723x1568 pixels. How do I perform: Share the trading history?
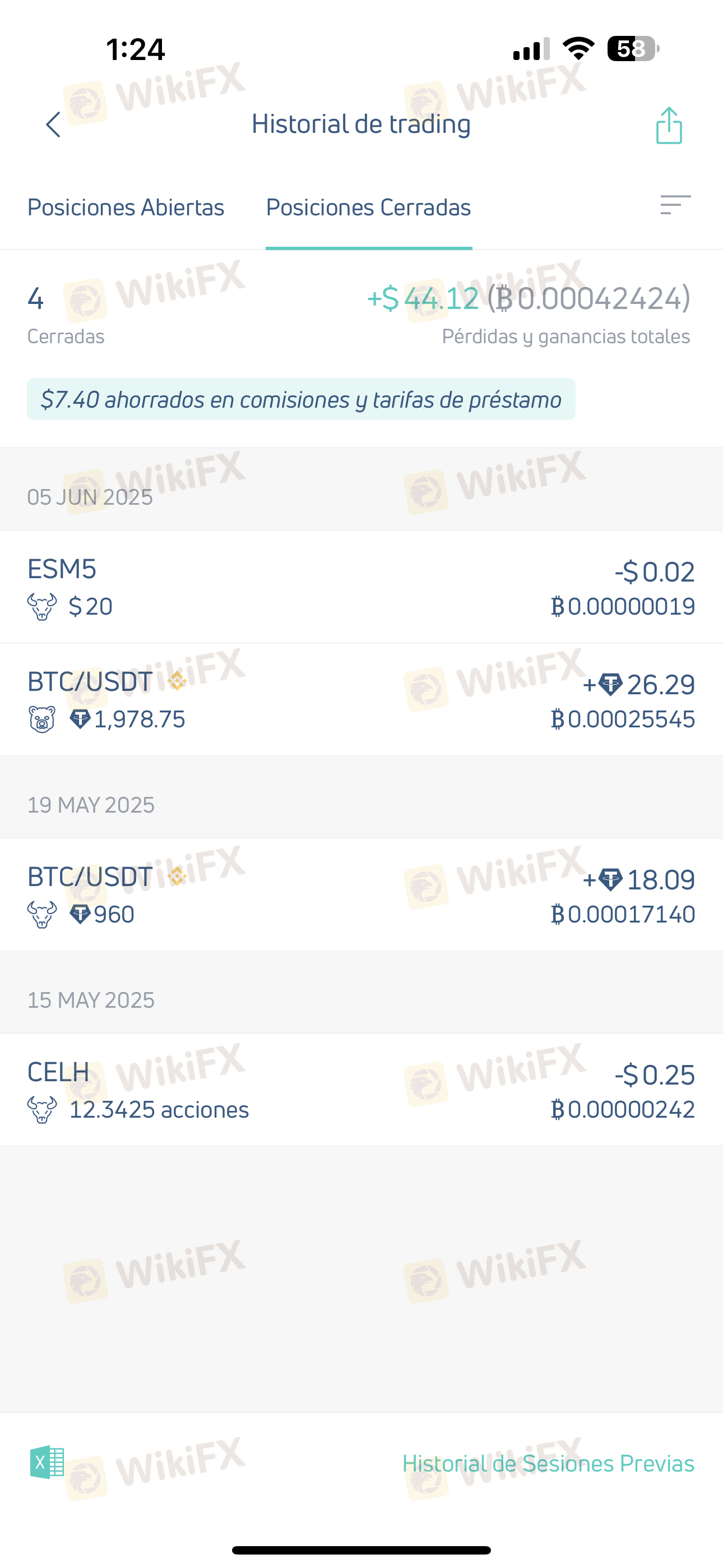point(669,126)
